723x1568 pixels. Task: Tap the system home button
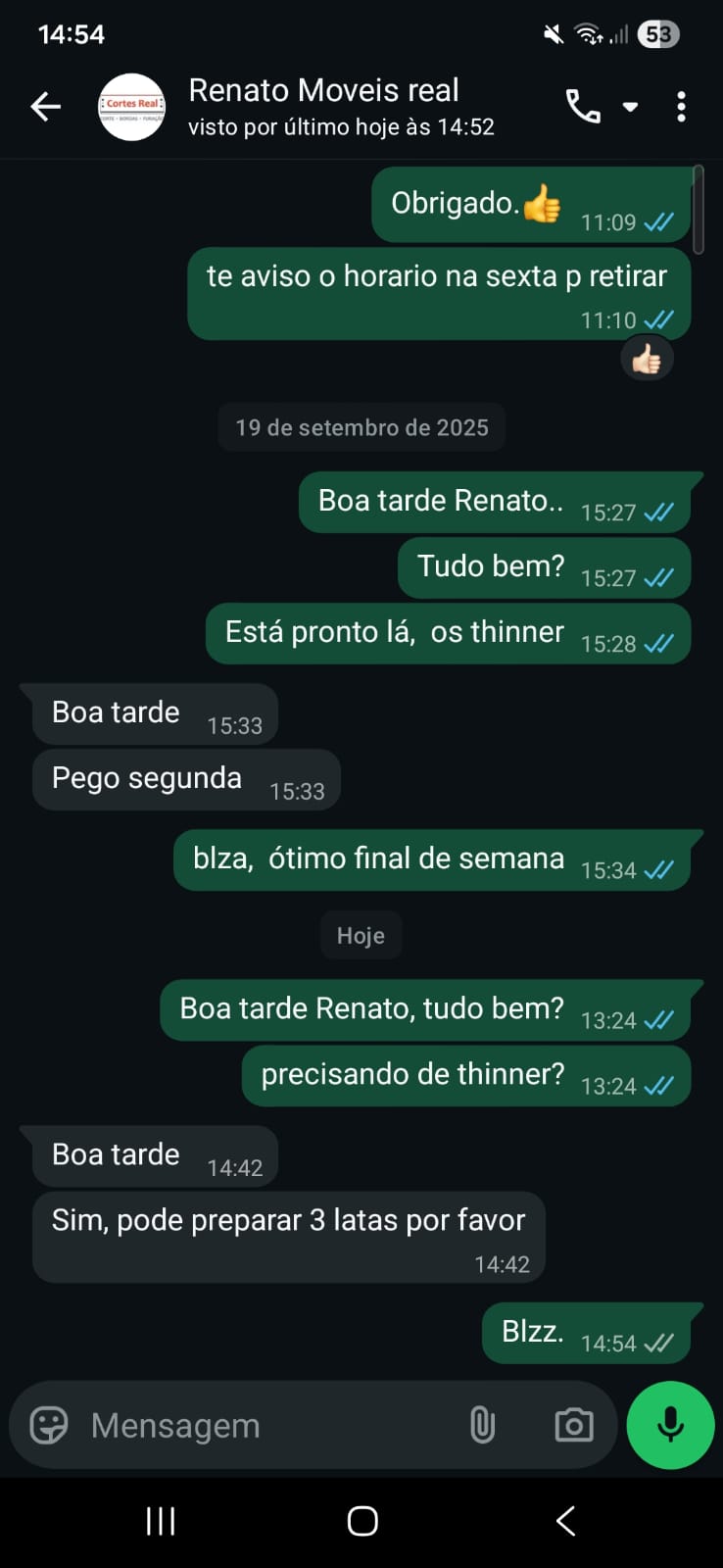click(362, 1521)
